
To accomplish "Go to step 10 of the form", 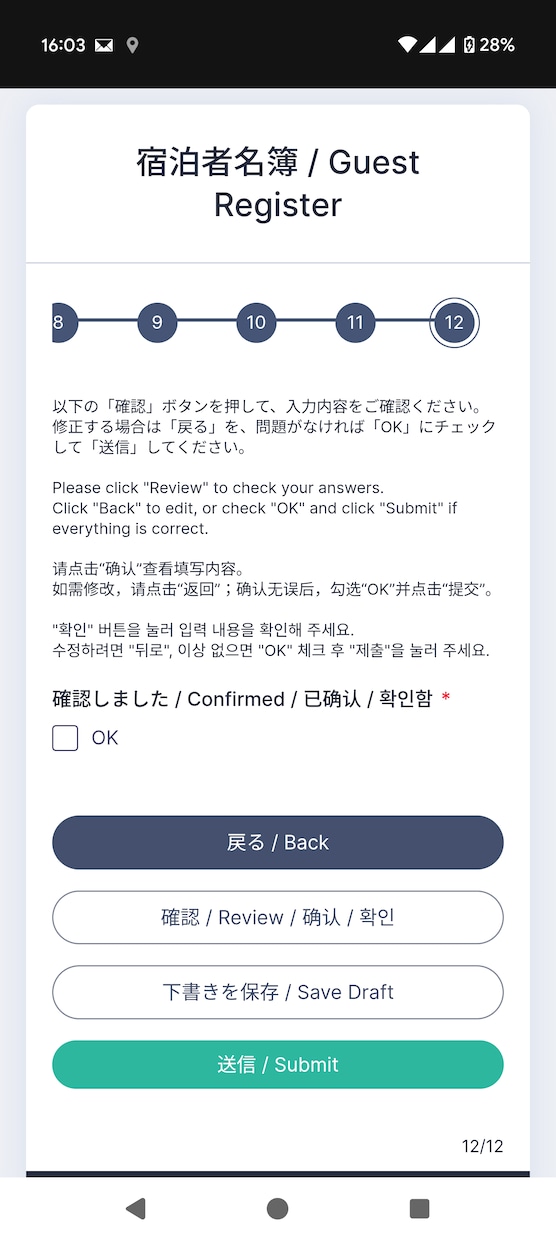I will tap(256, 322).
